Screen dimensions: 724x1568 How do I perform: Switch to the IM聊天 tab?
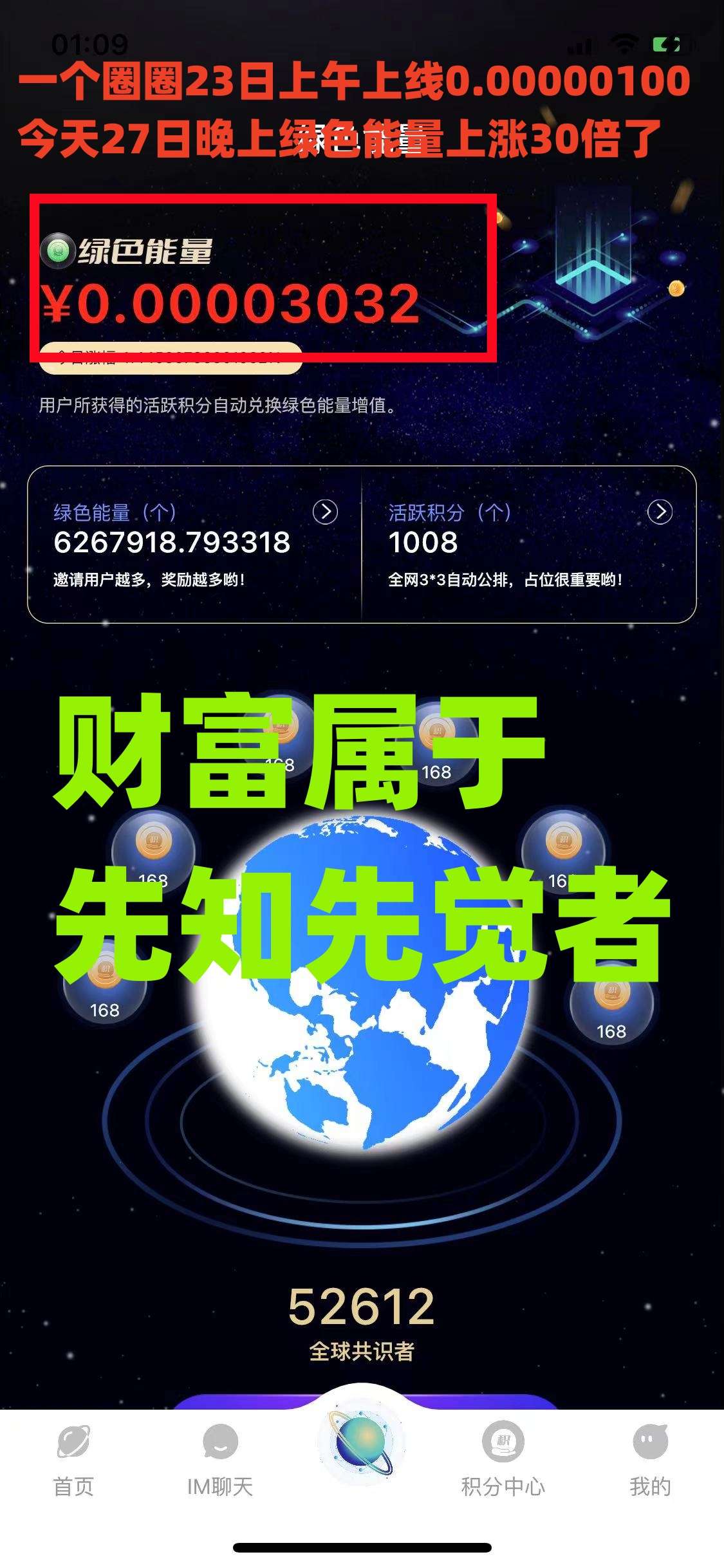click(220, 1461)
